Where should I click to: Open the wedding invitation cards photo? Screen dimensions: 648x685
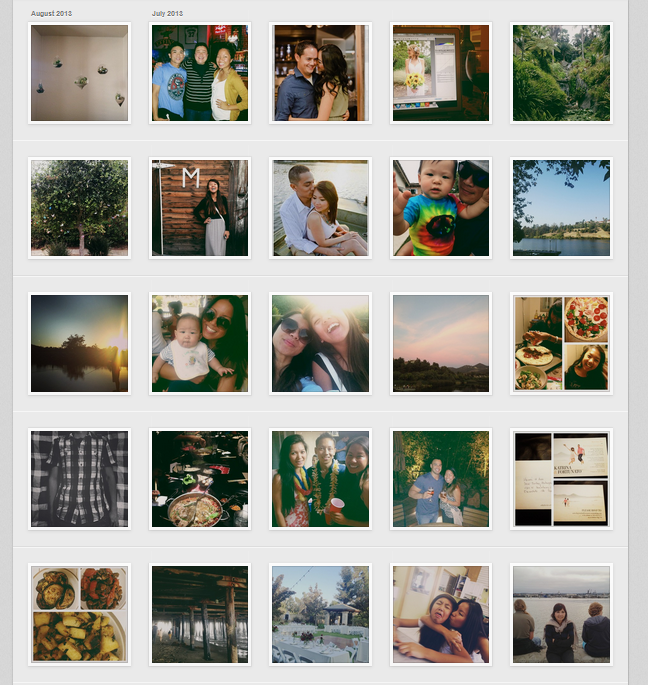(x=561, y=479)
